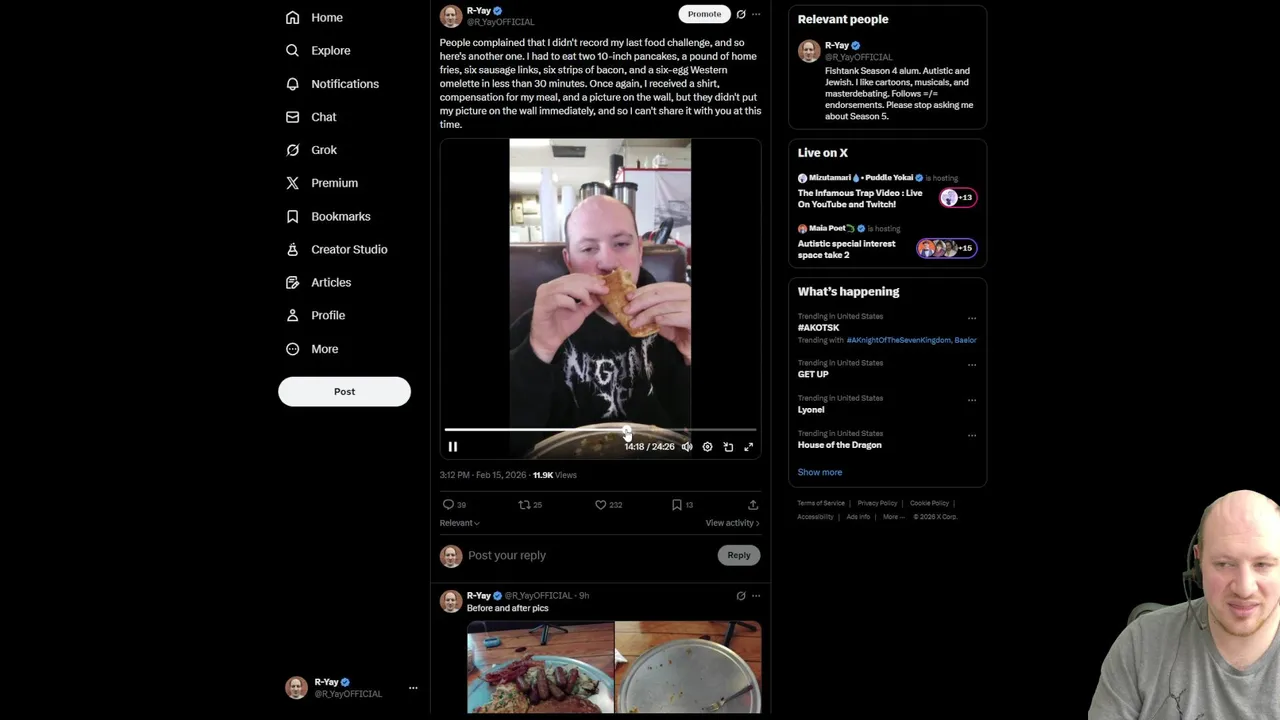The height and width of the screenshot is (720, 1280).
Task: Bookmark the food challenge post
Action: 677,505
